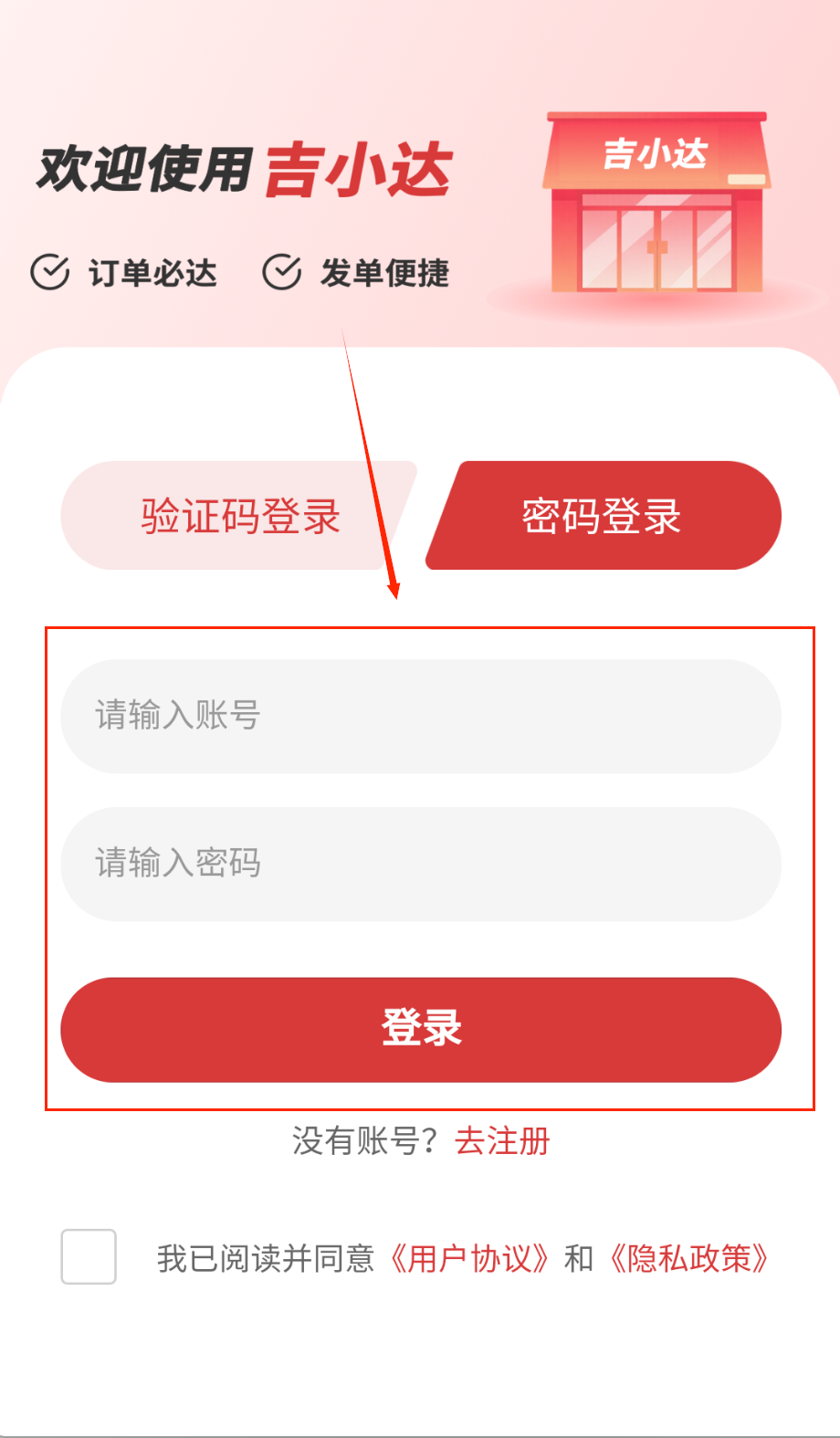Focus the 请输入账号 account field
Viewport: 840px width, 1438px height.
[x=420, y=716]
